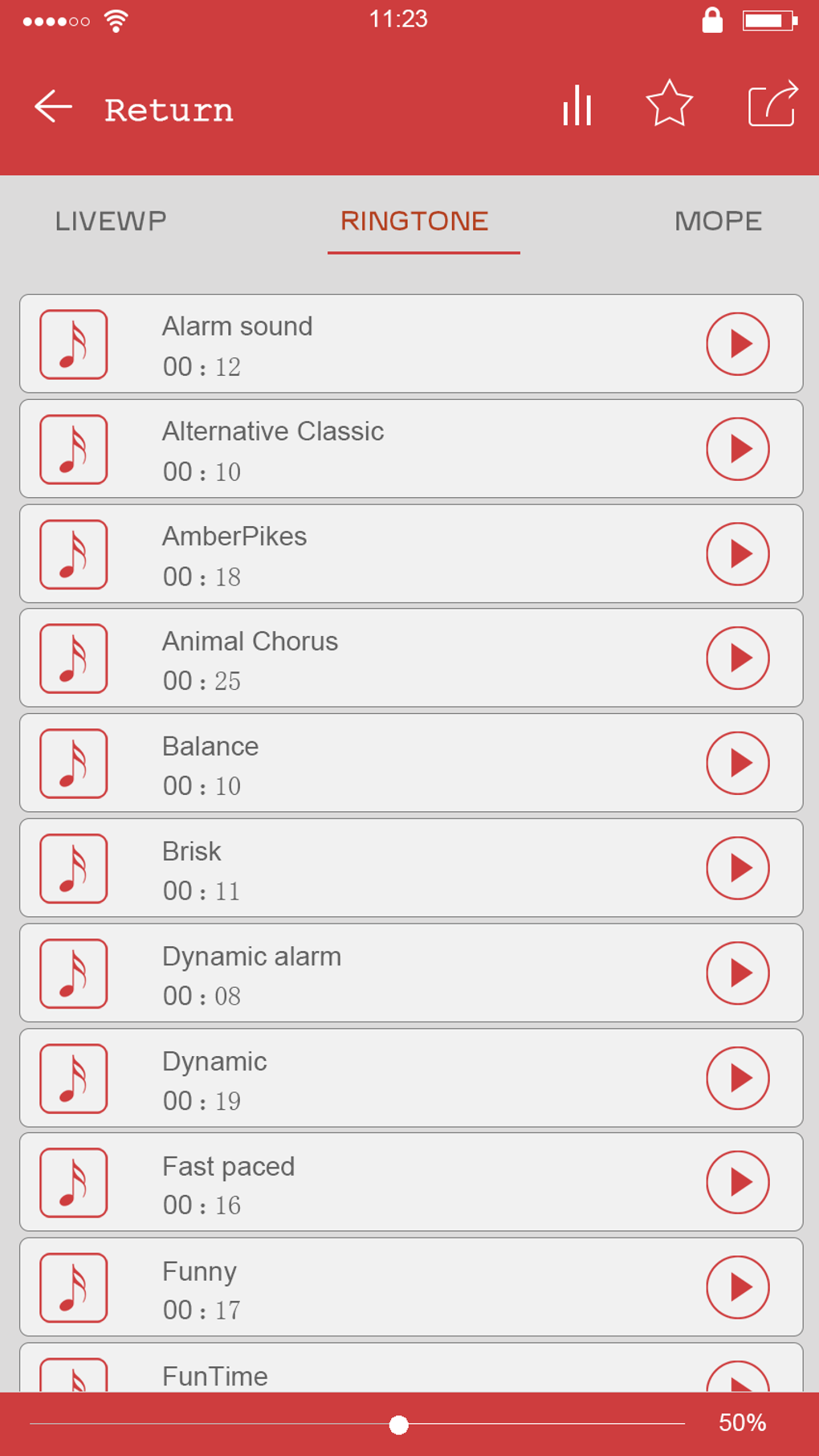Share using the top share icon
819x1456 pixels.
[x=772, y=104]
